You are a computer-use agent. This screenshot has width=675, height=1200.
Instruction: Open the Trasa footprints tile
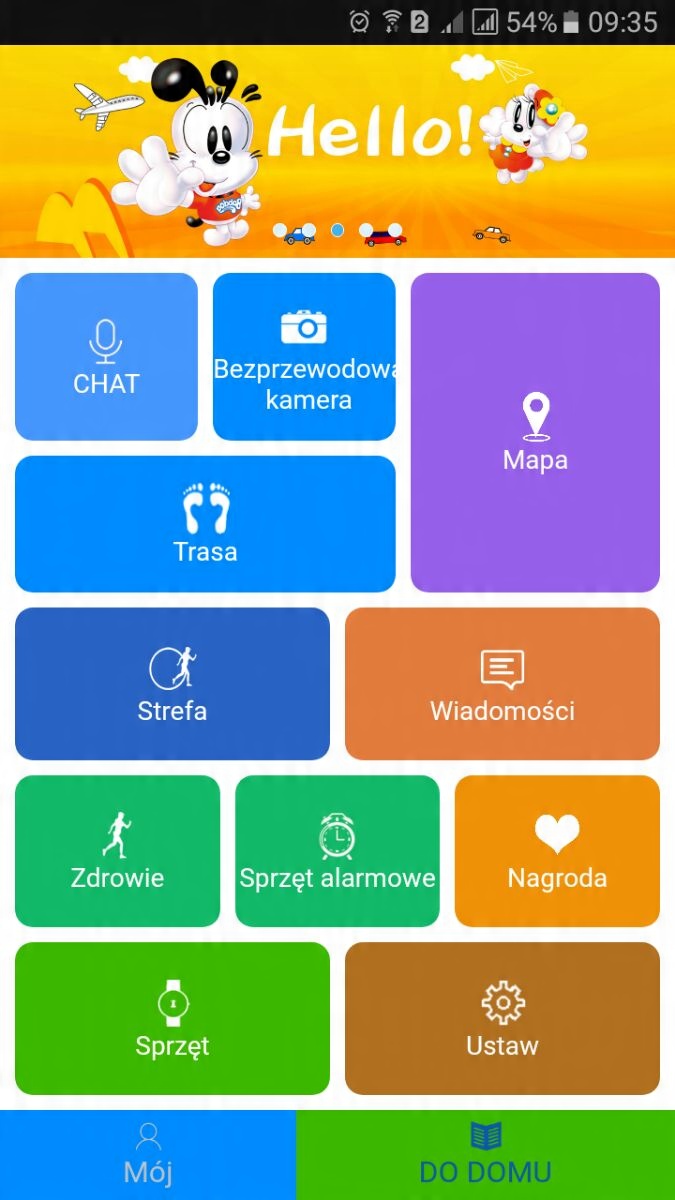pos(205,524)
